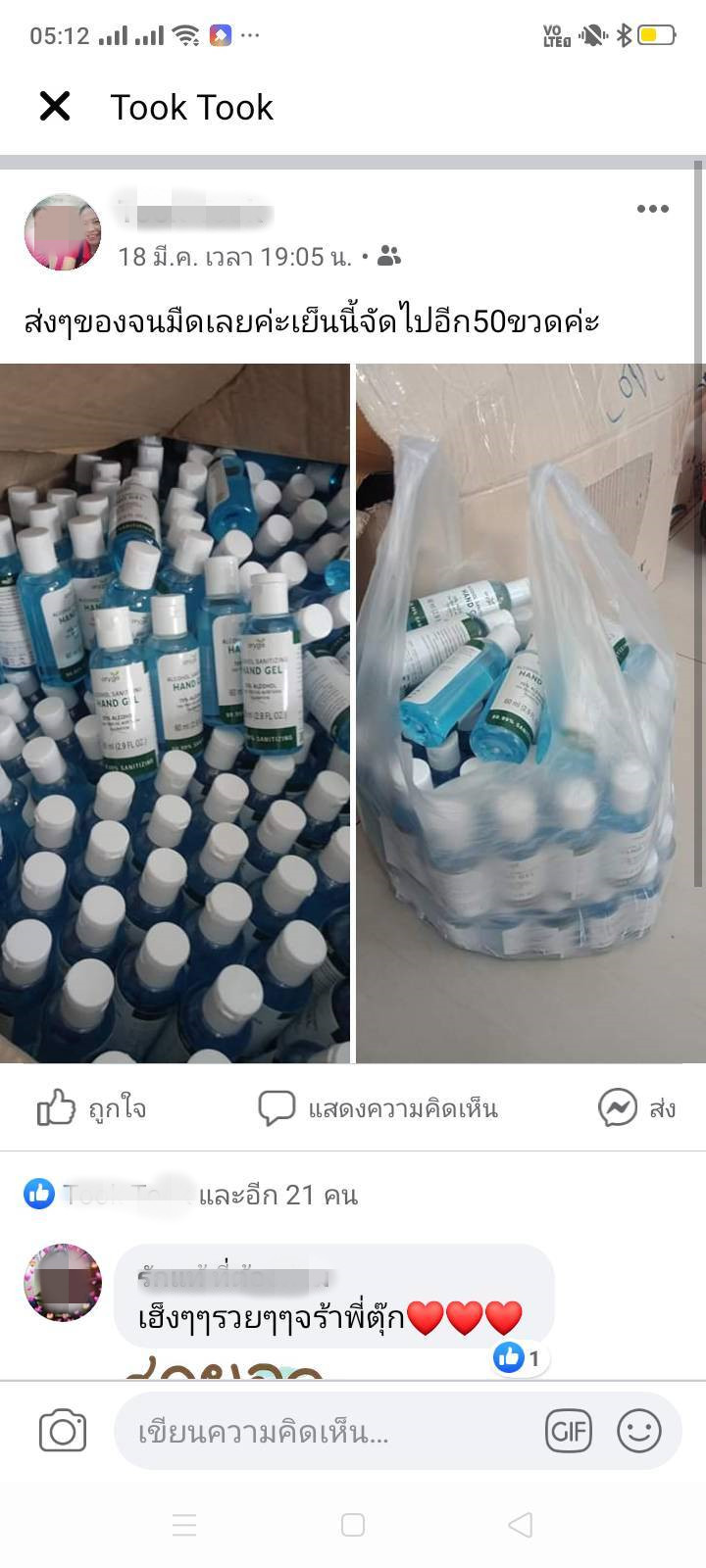Tap แสดงความคิดเห็น to comment
Image resolution: width=706 pixels, height=1568 pixels.
pyautogui.click(x=378, y=1108)
